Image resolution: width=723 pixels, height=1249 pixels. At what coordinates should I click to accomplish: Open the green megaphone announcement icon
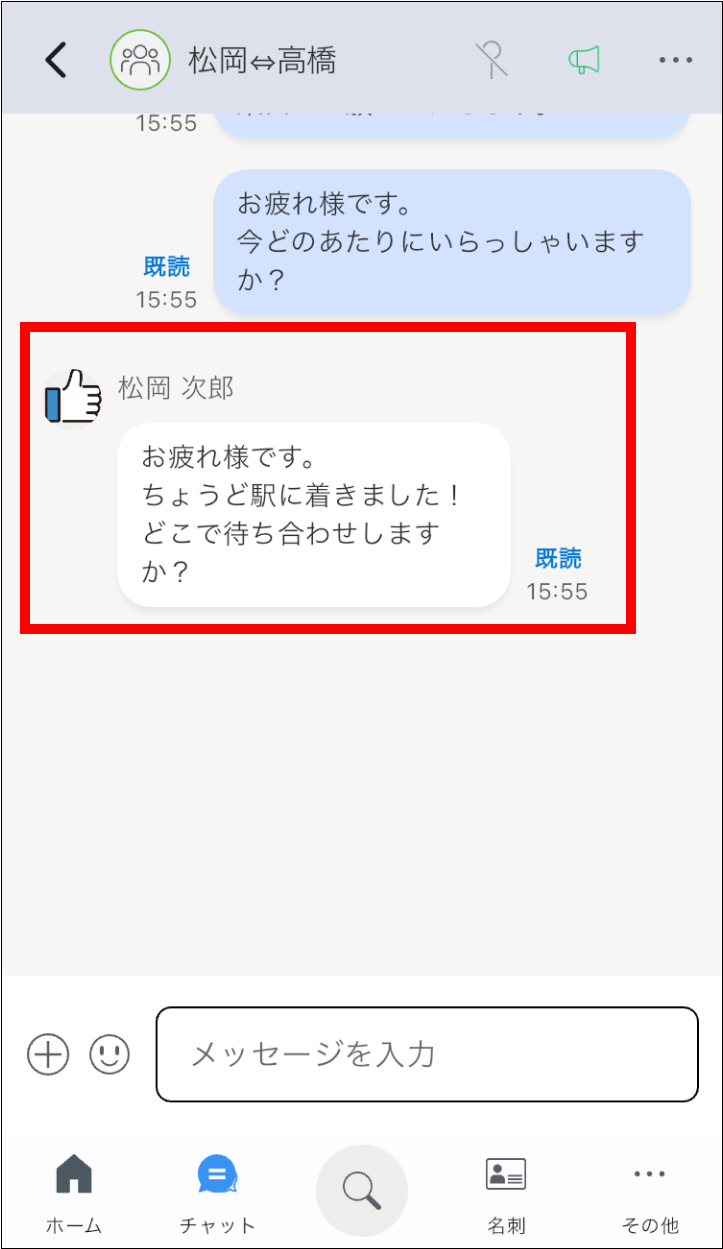(584, 60)
